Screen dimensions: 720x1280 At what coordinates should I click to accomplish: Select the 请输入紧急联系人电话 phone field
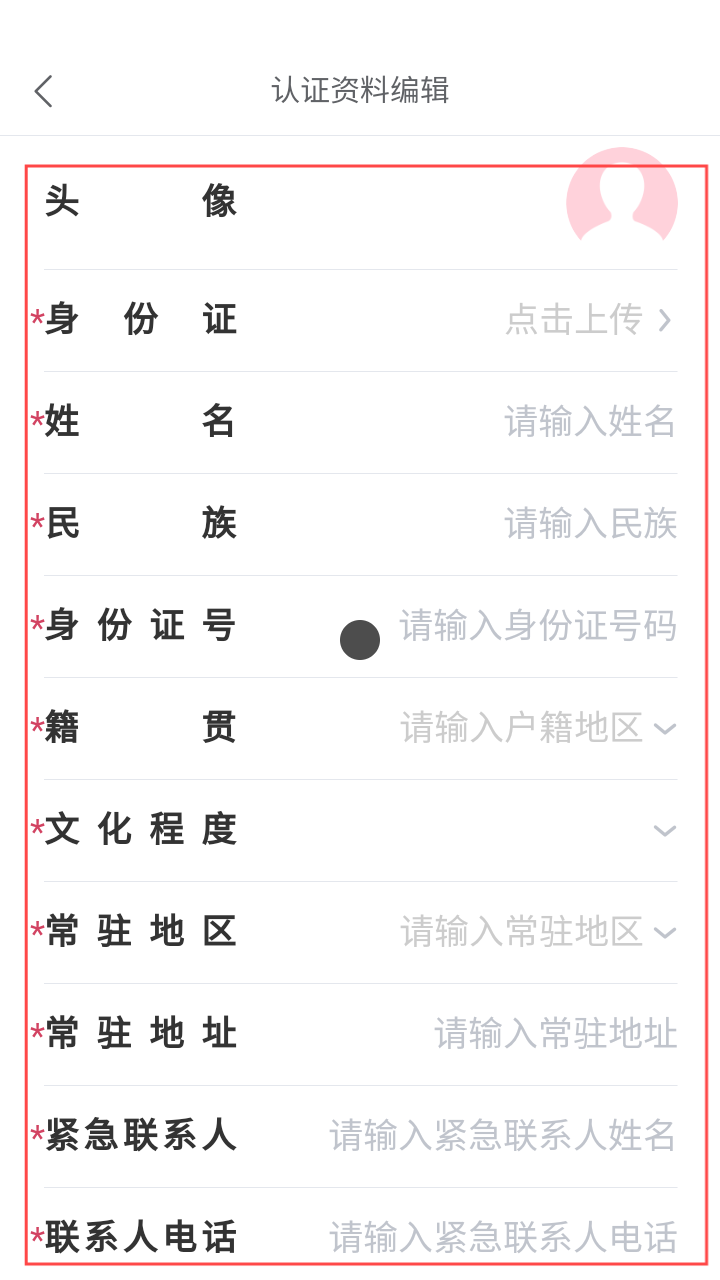503,1238
